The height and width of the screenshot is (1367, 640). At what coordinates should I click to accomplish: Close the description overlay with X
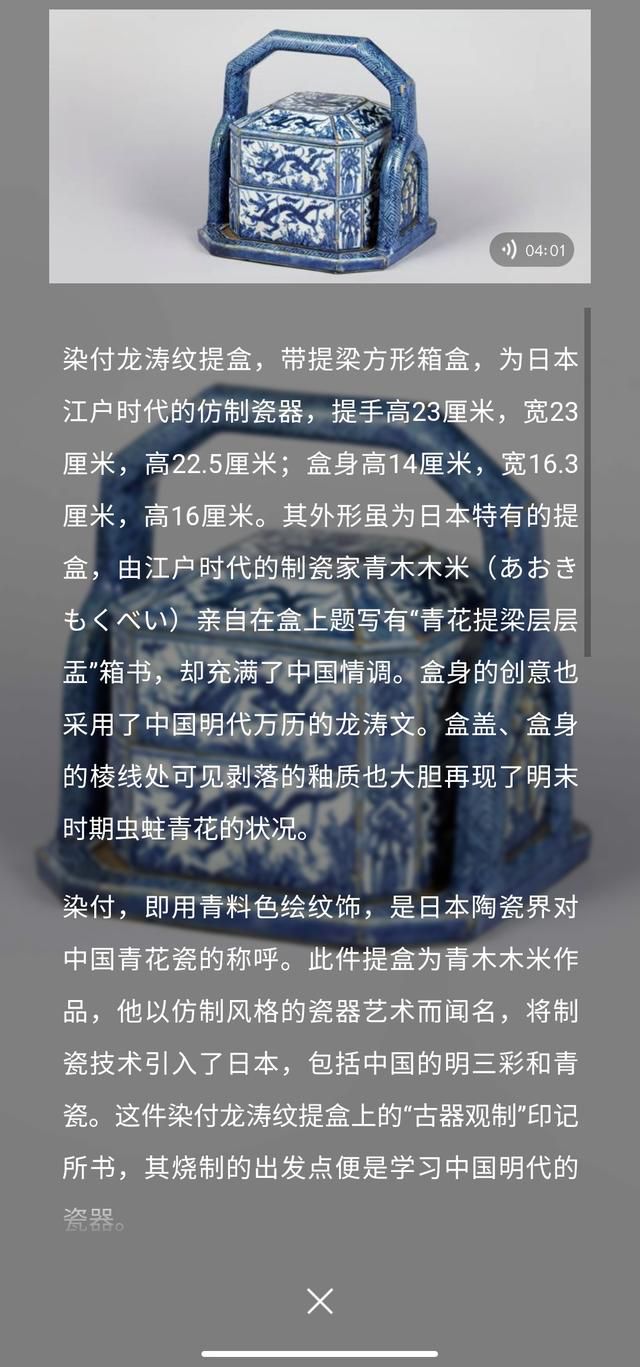(320, 1301)
